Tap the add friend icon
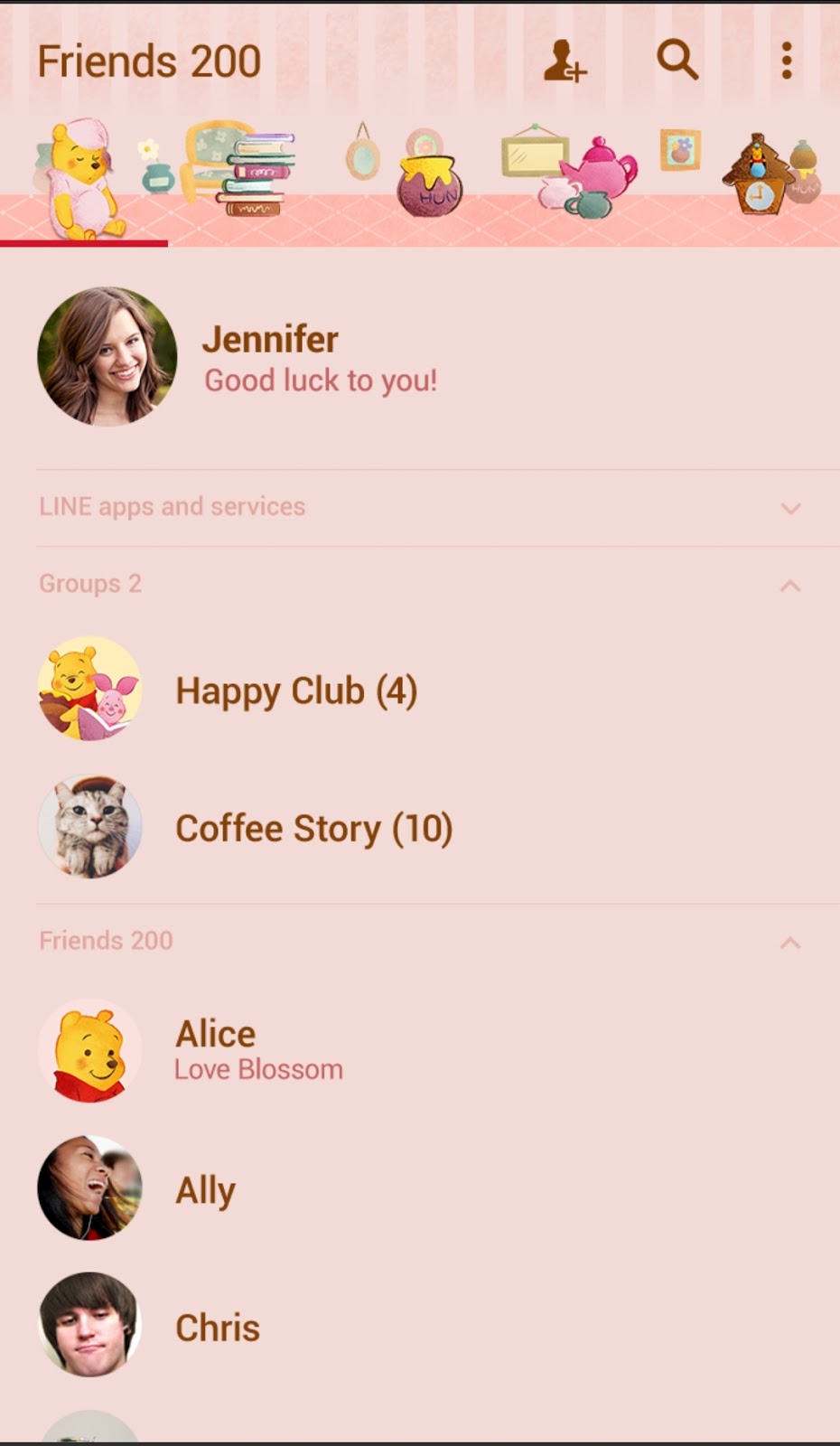This screenshot has height=1446, width=840. pyautogui.click(x=565, y=61)
